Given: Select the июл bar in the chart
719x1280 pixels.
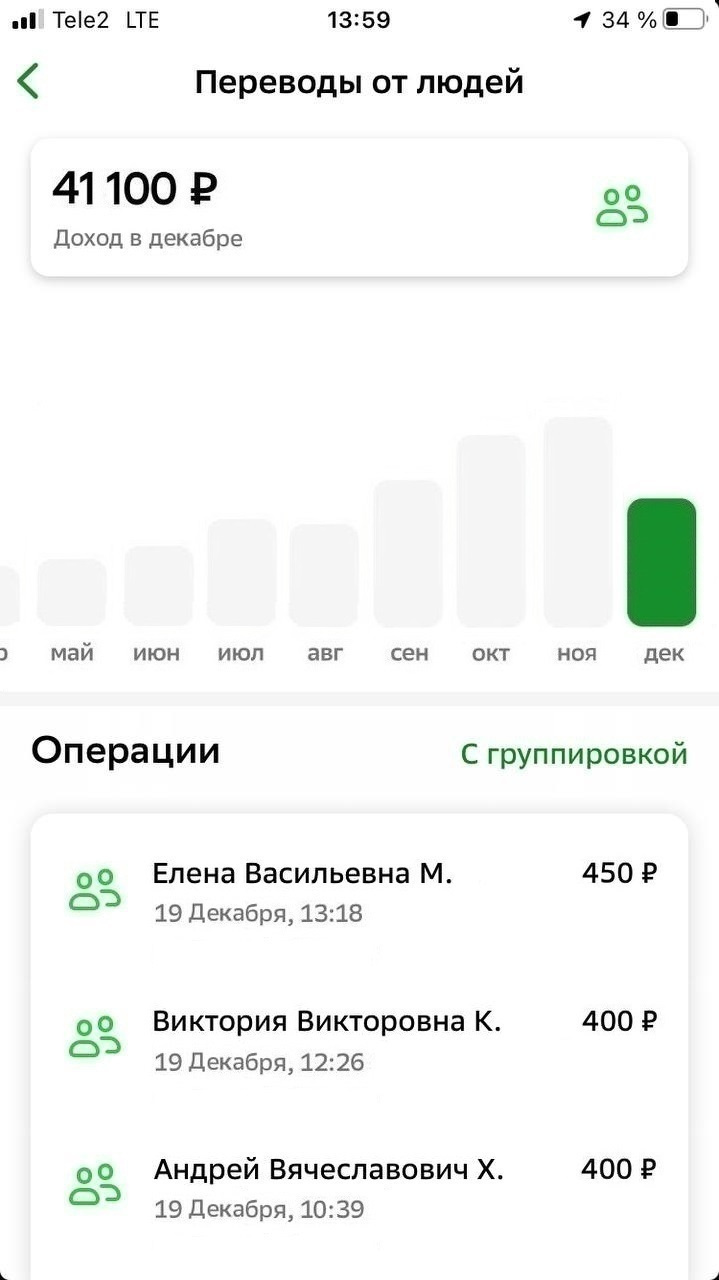Looking at the screenshot, I should coord(242,573).
